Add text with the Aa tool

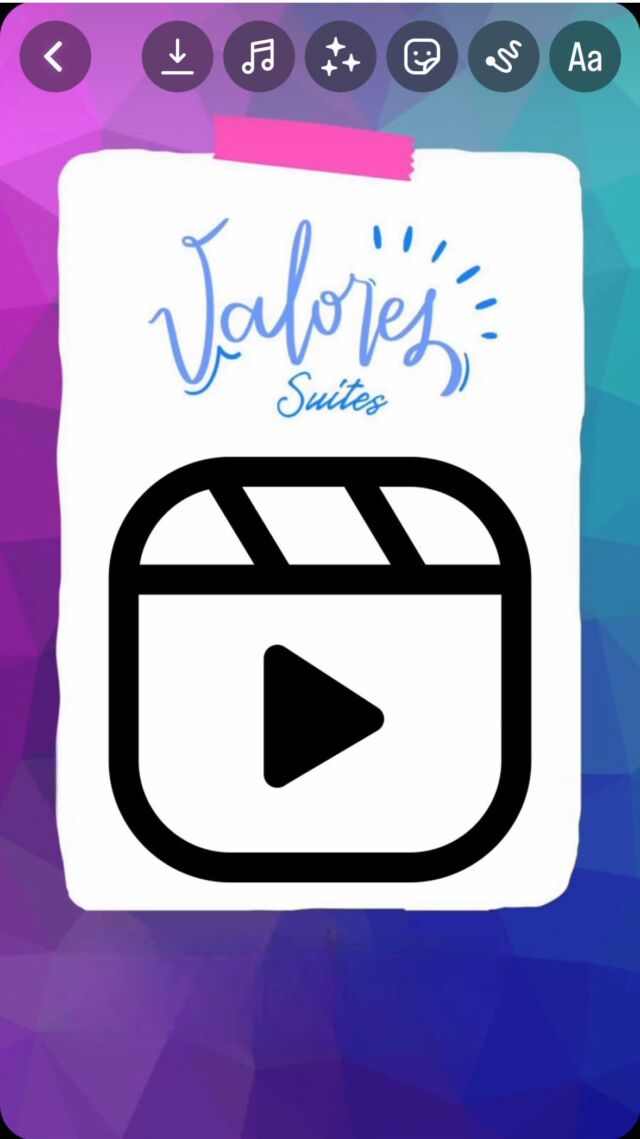tap(585, 57)
